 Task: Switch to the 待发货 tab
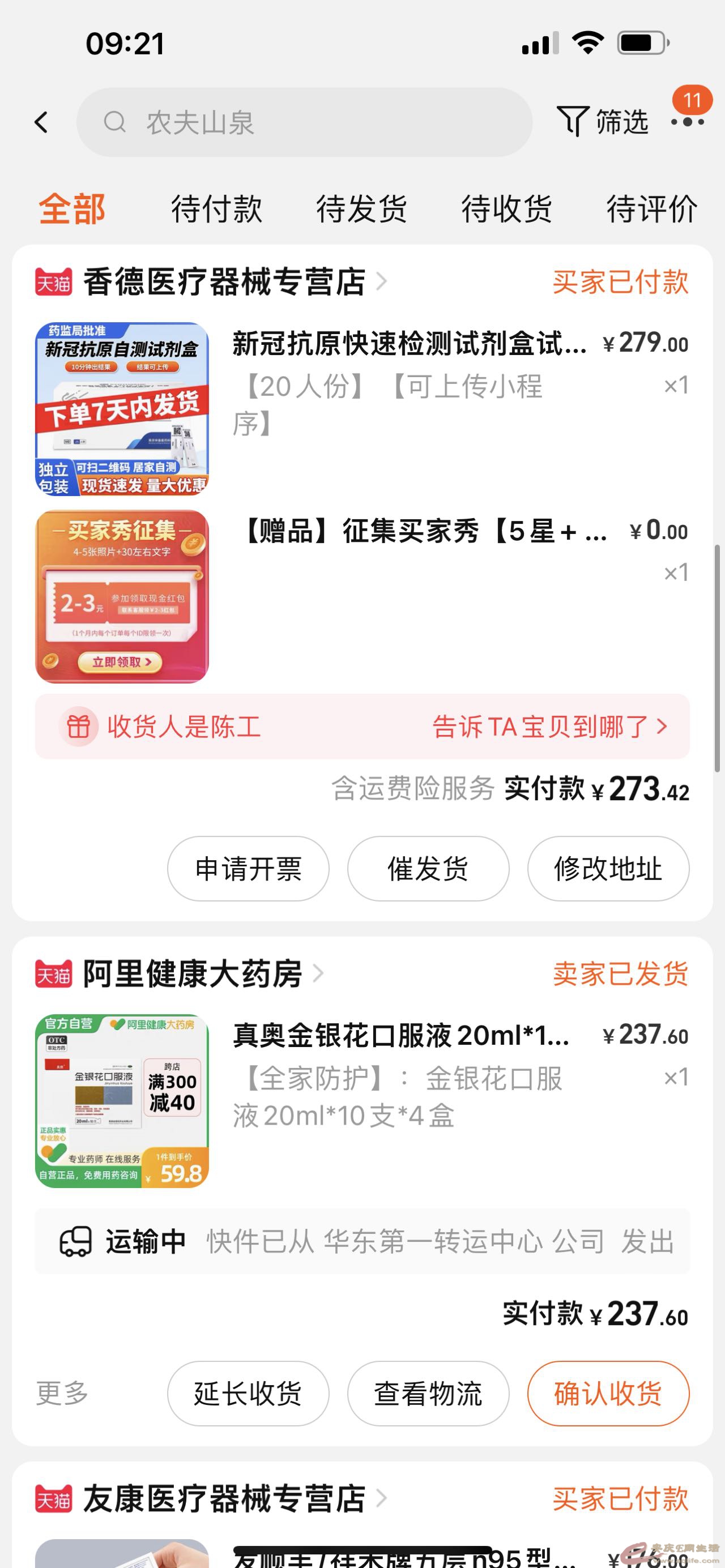coord(361,209)
